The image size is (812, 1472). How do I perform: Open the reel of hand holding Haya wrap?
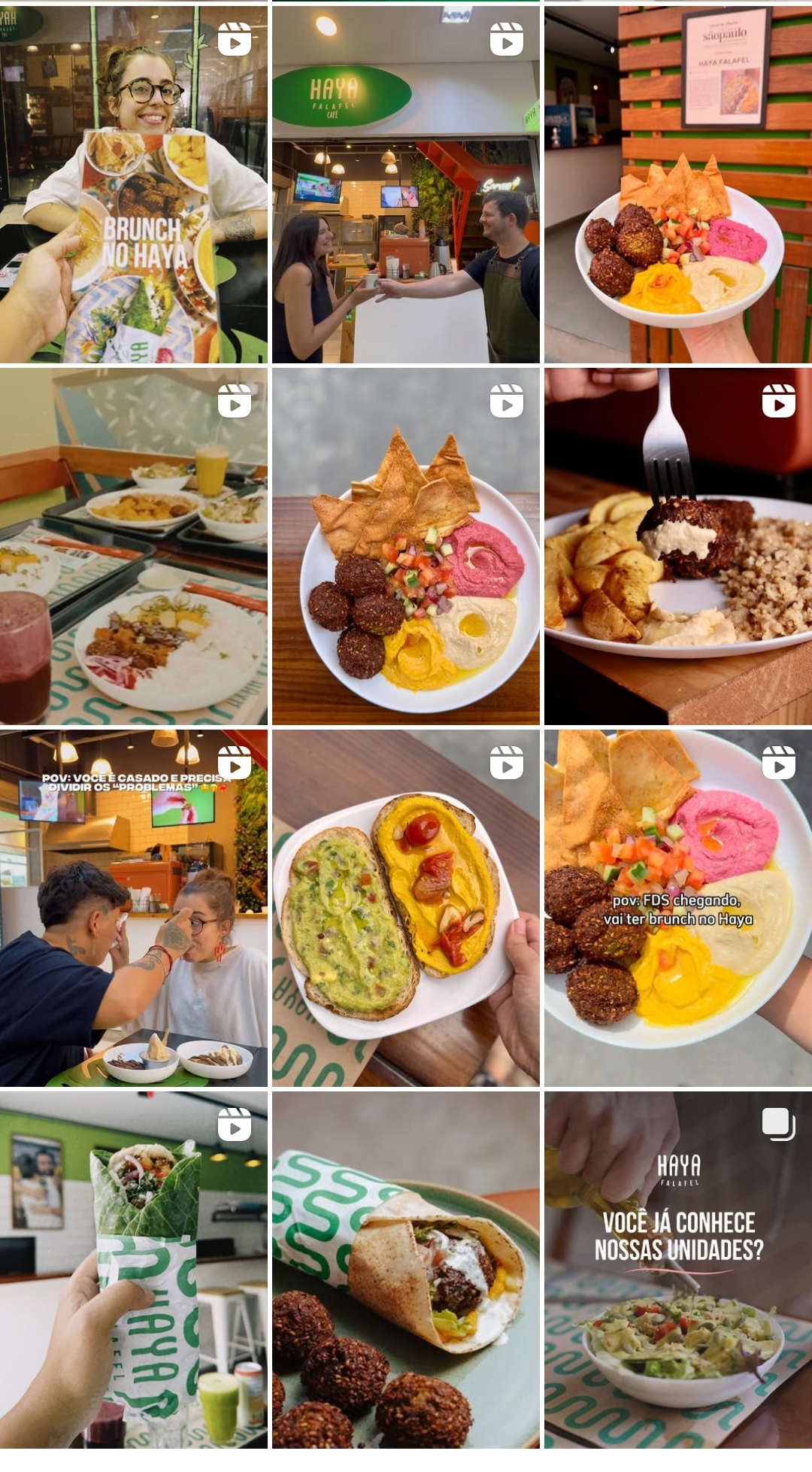point(134,1270)
